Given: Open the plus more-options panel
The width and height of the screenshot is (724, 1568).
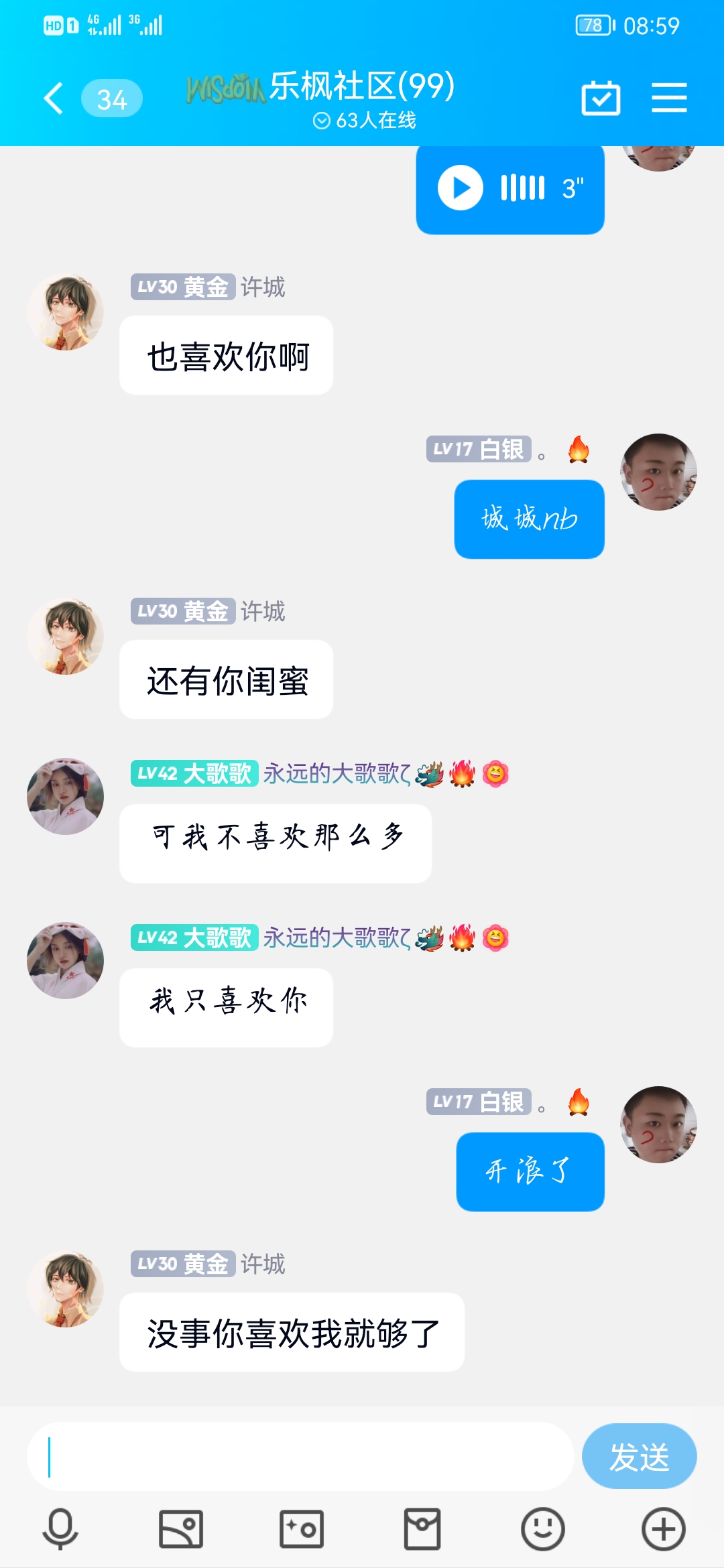Looking at the screenshot, I should click(663, 1529).
